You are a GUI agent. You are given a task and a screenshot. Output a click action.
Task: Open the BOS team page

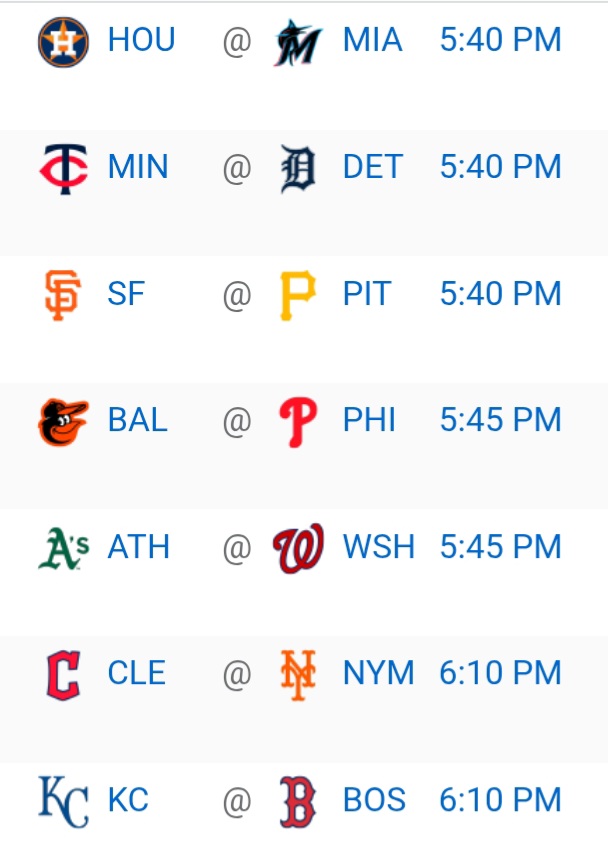pyautogui.click(x=374, y=800)
